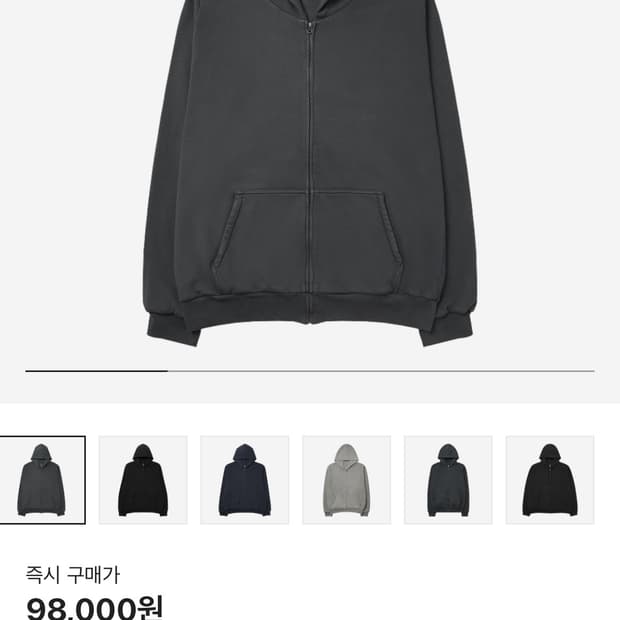620x620 pixels.
Task: Open the main charcoal hoodie product image
Action: (310, 174)
